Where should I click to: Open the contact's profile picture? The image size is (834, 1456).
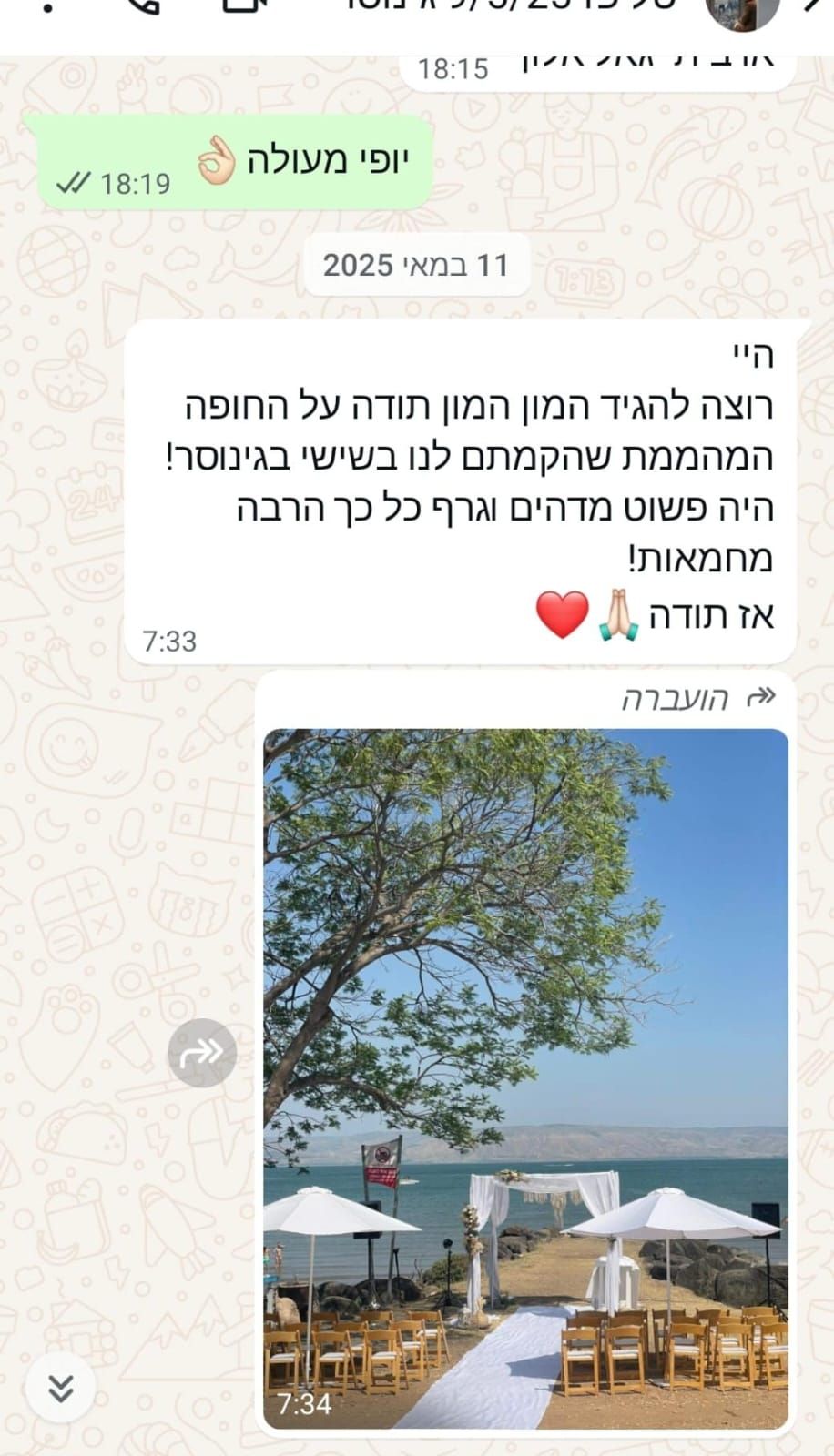click(x=743, y=11)
